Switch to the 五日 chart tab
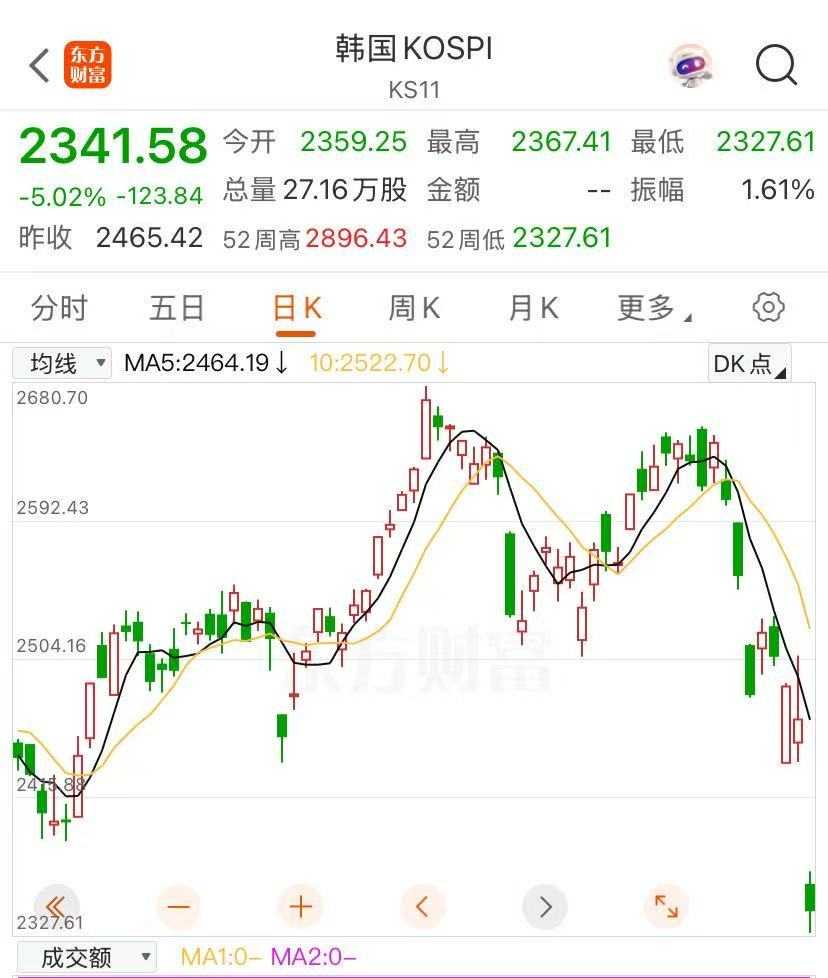The image size is (828, 978). 177,308
